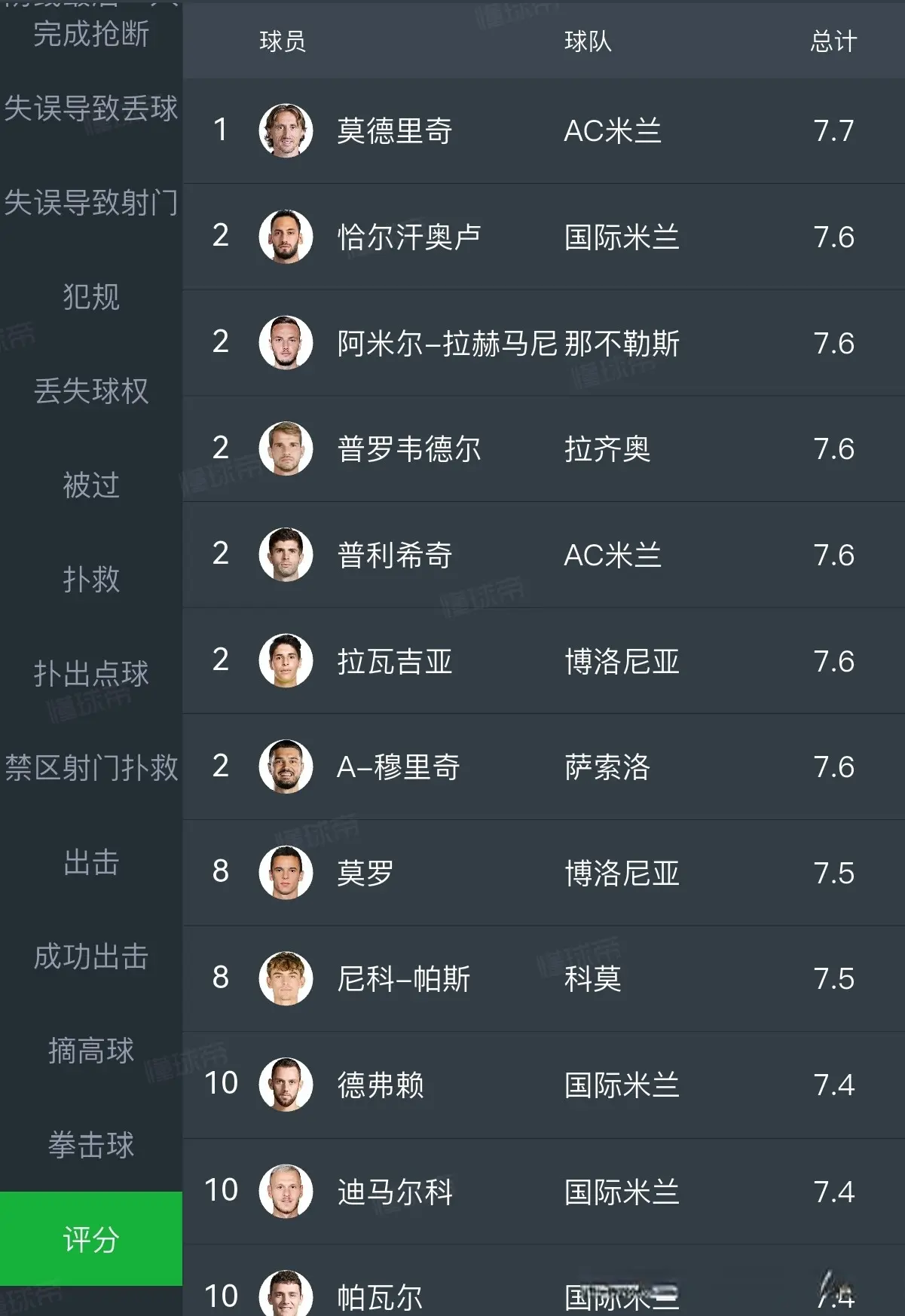Screen dimensions: 905x1316
Task: Tap the 莫罗 row from 博洛尼亚
Action: (365, 874)
